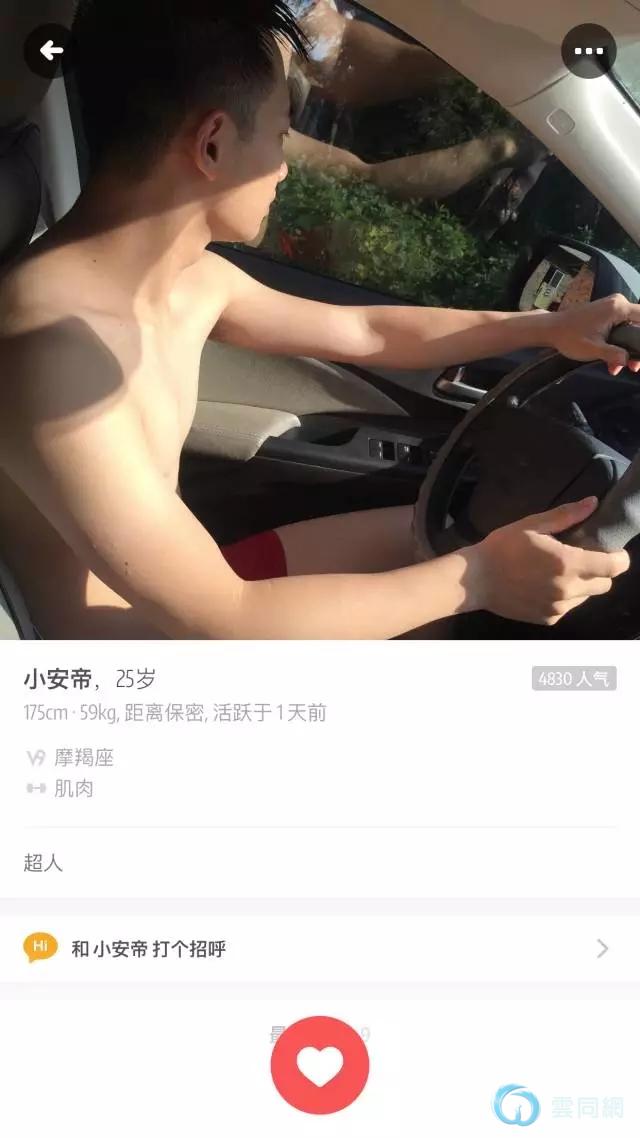
Task: Say hi to 小安帝
Action: (320, 948)
